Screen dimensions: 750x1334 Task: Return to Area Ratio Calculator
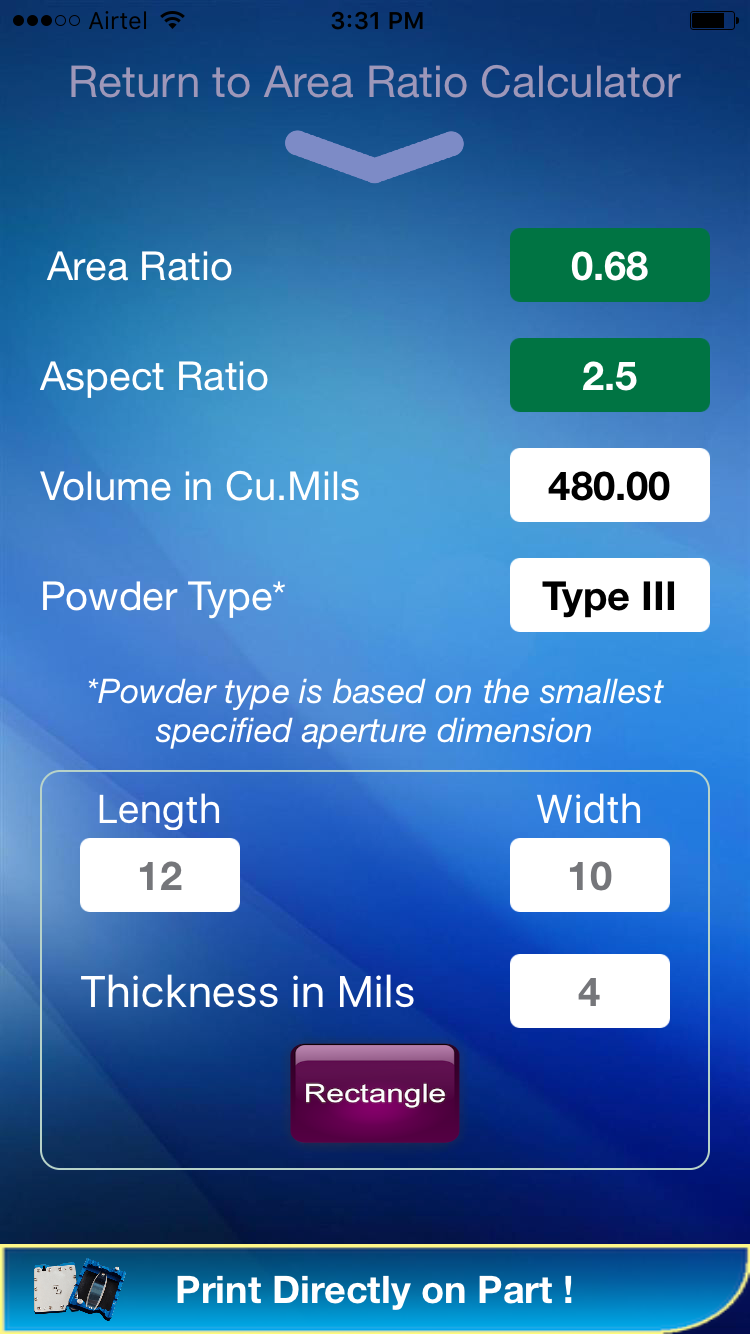pyautogui.click(x=374, y=82)
